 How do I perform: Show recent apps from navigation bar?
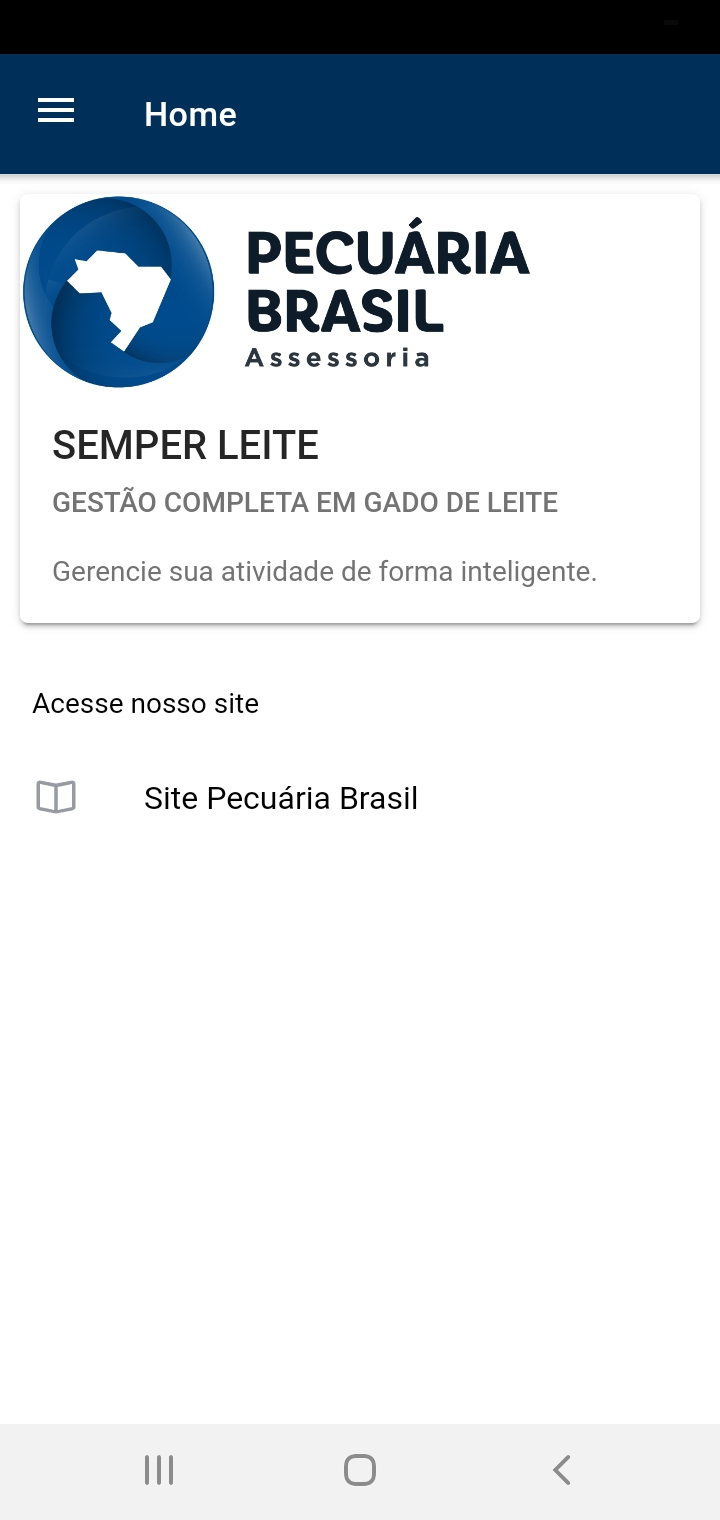coord(159,1470)
